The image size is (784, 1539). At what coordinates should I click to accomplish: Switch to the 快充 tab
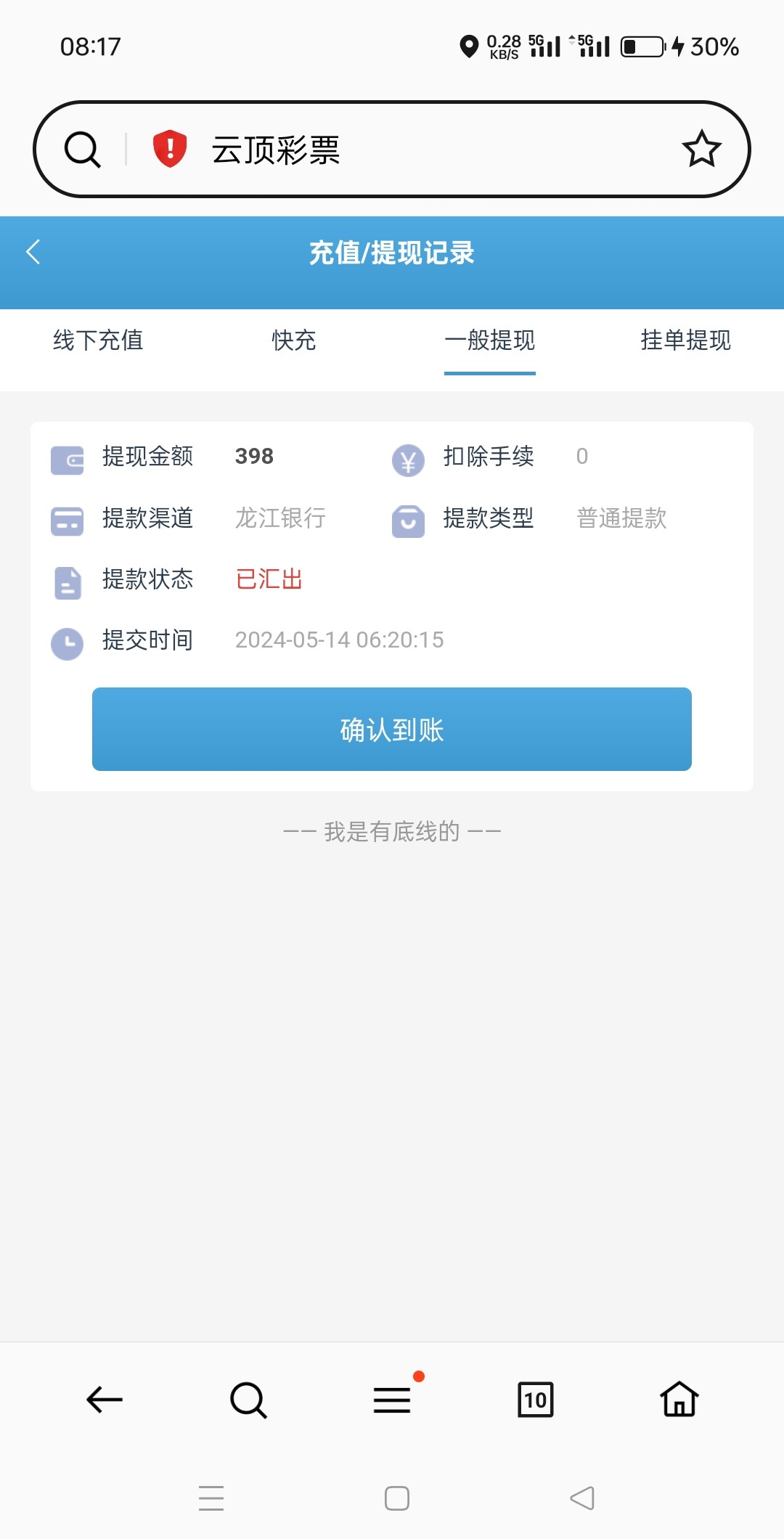click(x=294, y=340)
